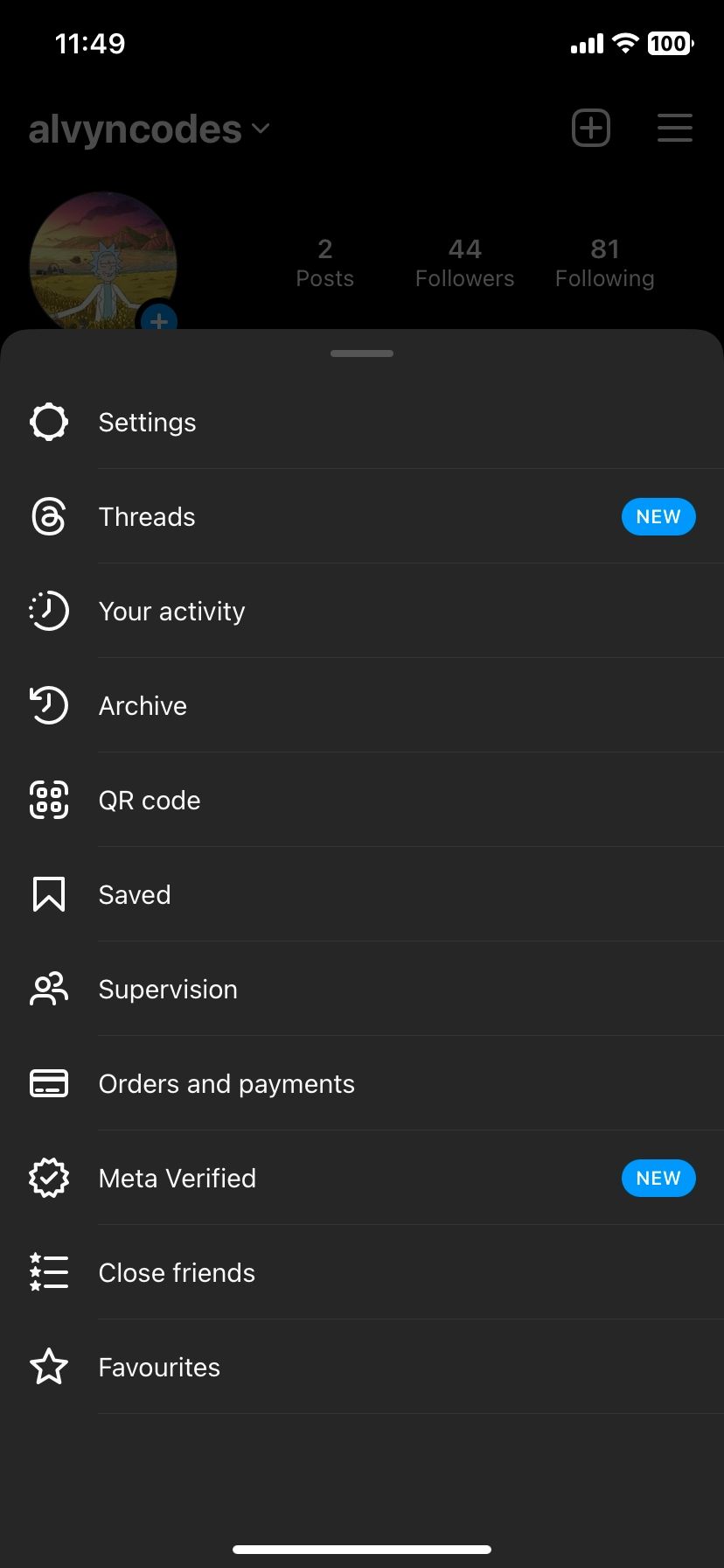This screenshot has height=1568, width=724.
Task: Open Favourites using the star icon
Action: pyautogui.click(x=49, y=1366)
